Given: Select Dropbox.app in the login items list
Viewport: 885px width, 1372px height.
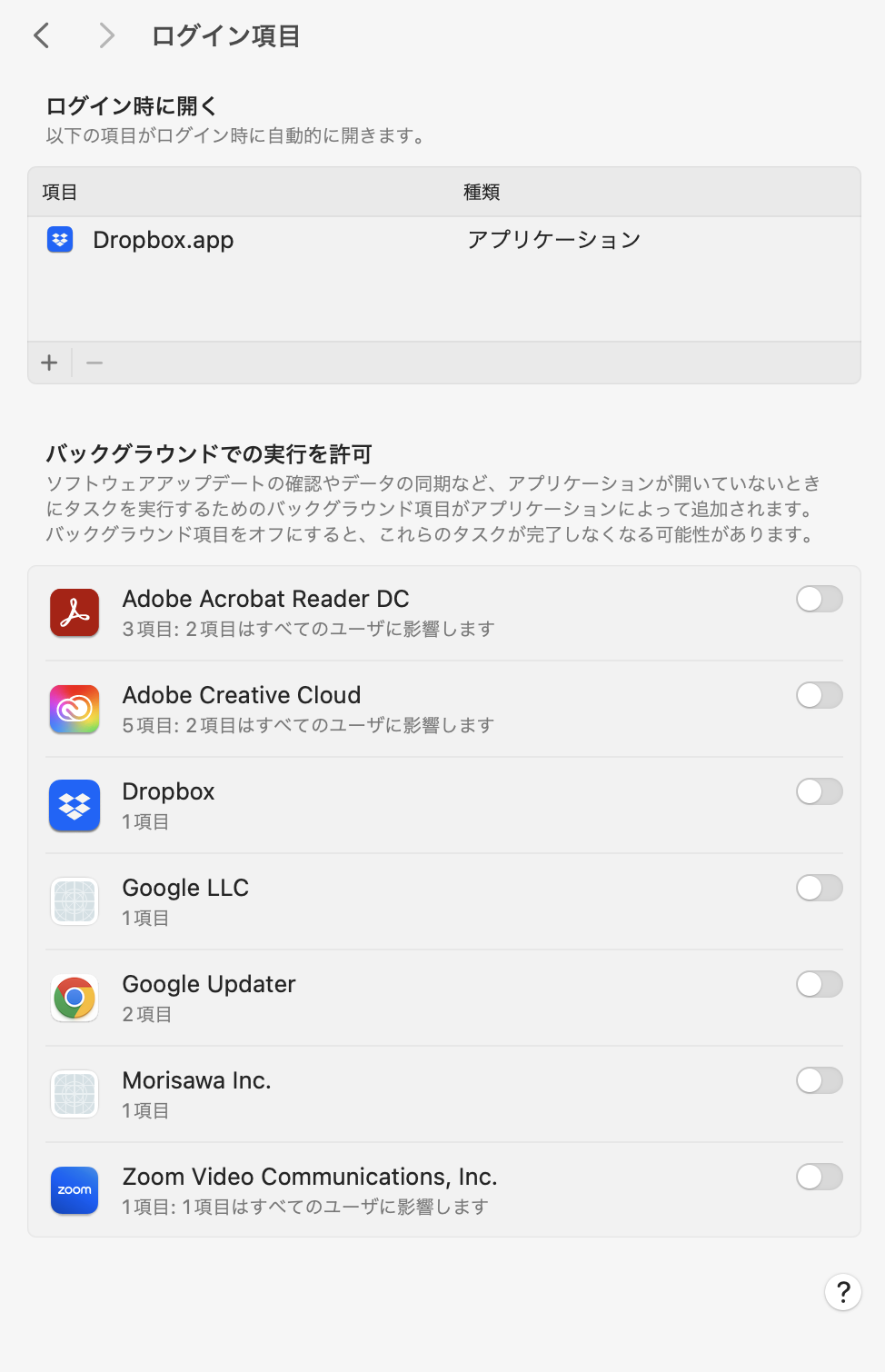Looking at the screenshot, I should click(164, 240).
